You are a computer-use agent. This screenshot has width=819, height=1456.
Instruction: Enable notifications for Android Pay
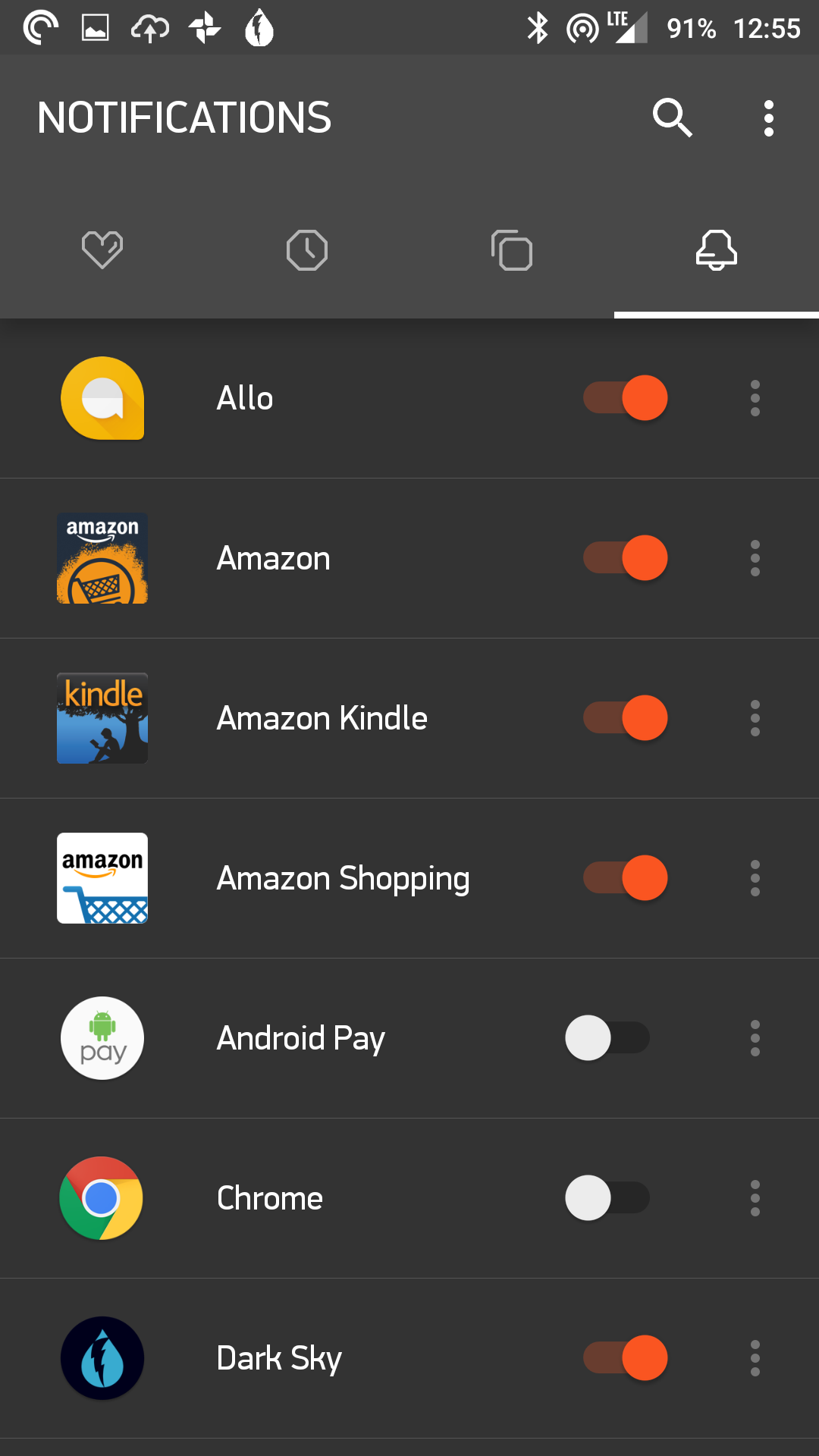(x=607, y=1038)
